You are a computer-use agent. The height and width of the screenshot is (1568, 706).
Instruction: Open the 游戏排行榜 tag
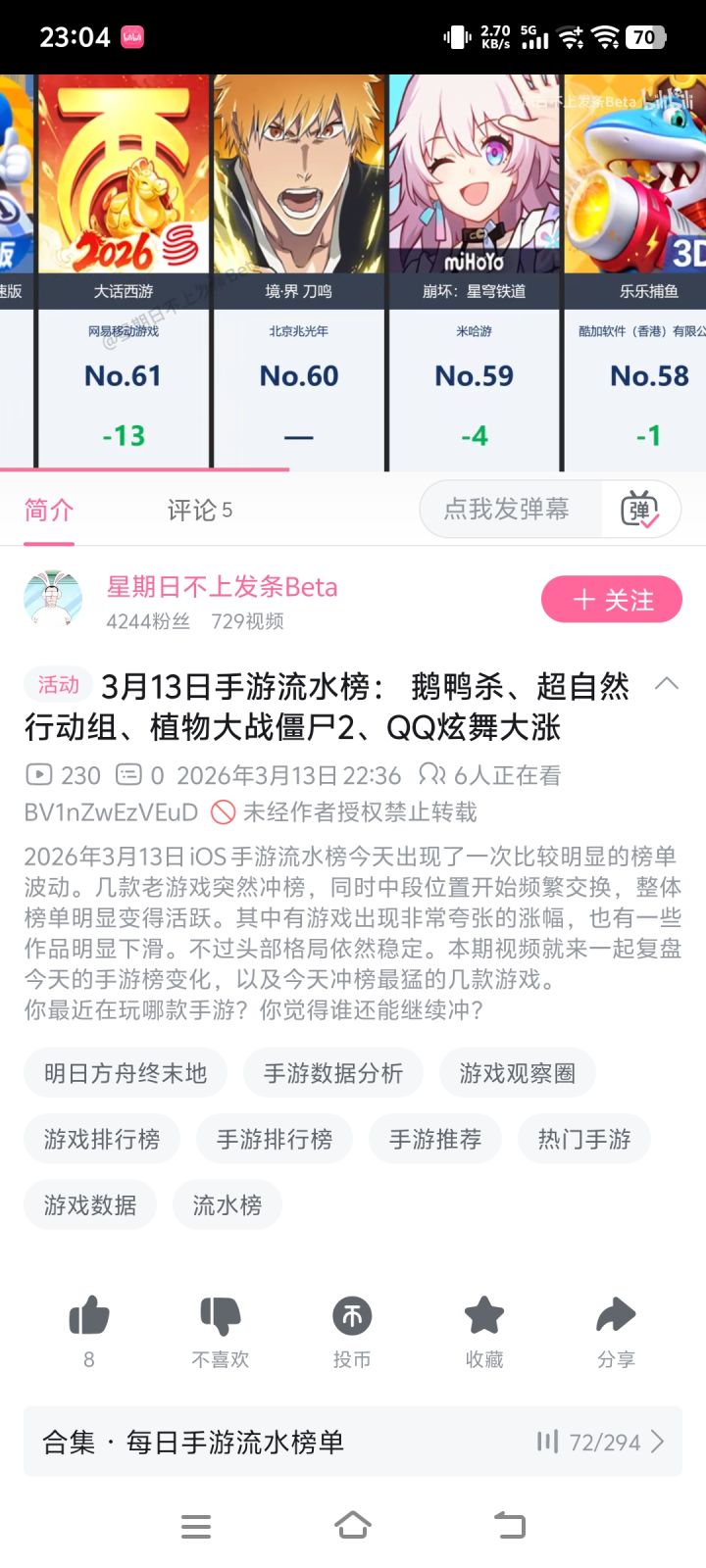click(x=101, y=1139)
